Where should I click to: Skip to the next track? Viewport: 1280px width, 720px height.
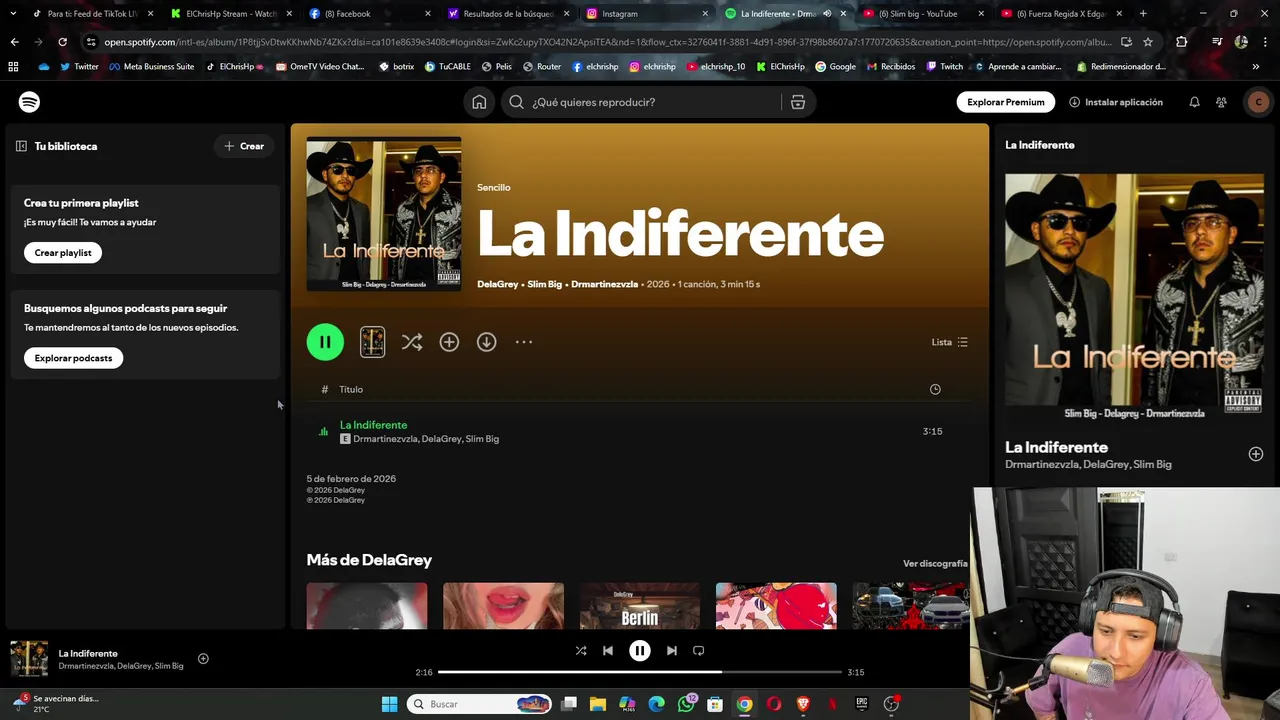[672, 651]
